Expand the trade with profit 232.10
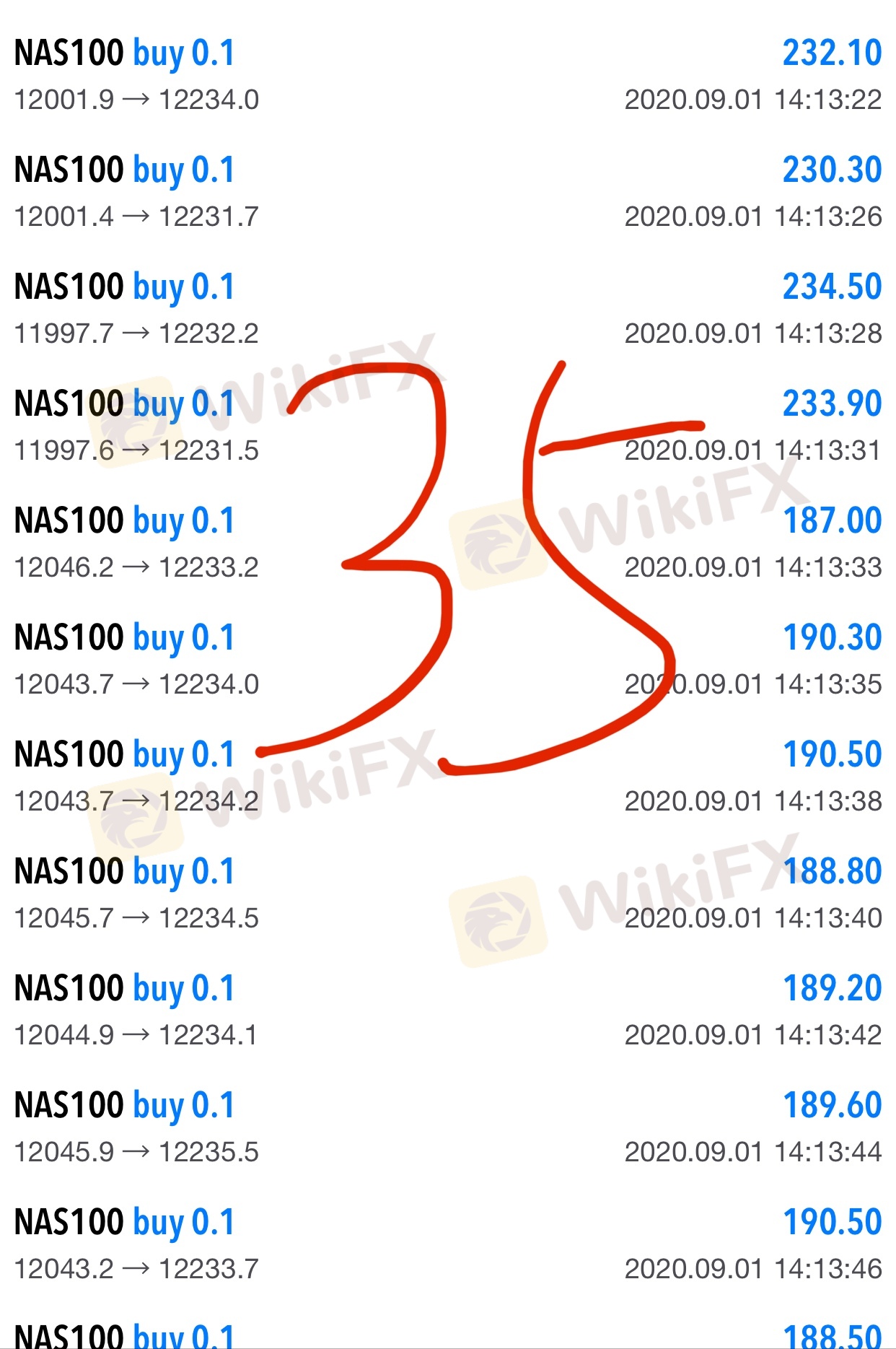The width and height of the screenshot is (896, 1349). coord(447,76)
